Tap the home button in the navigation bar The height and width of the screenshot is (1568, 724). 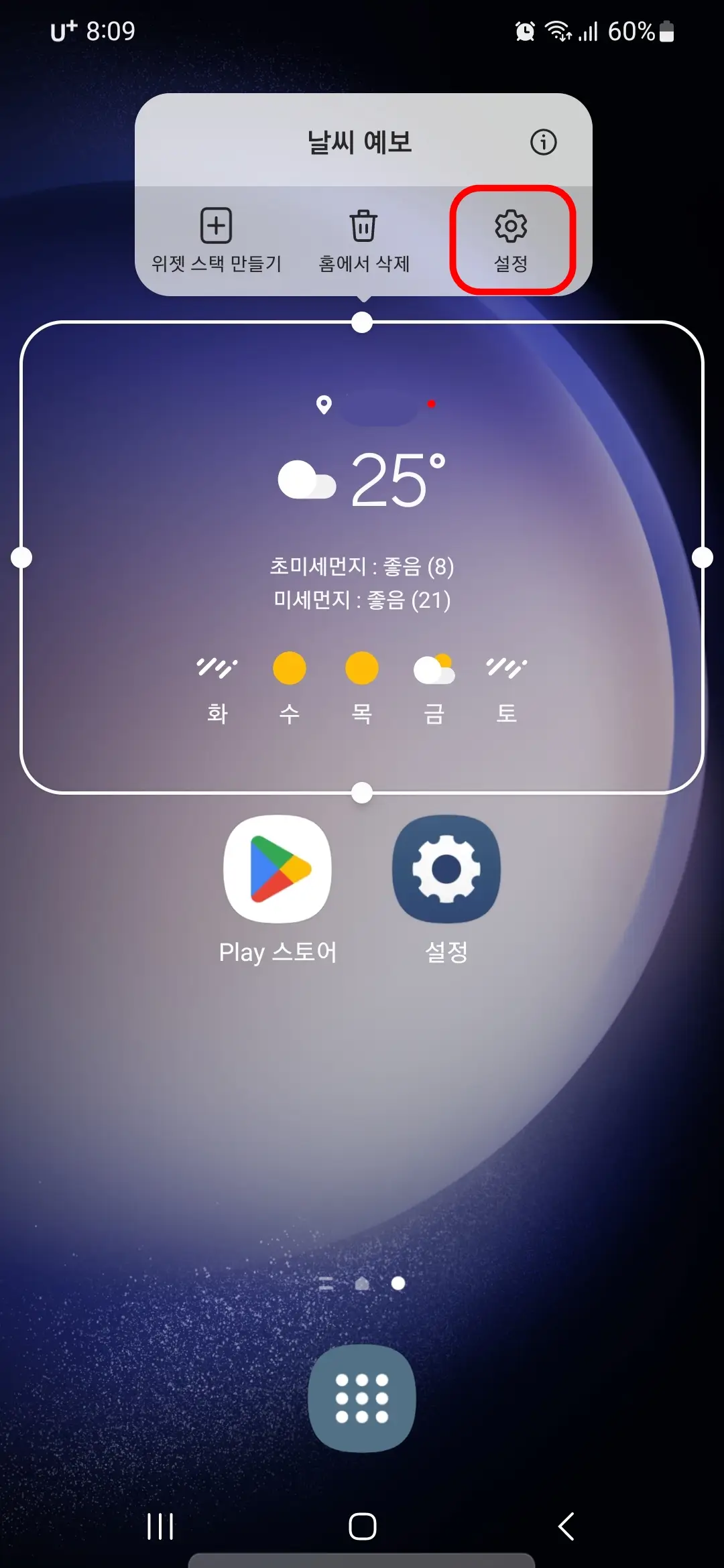(x=362, y=1525)
